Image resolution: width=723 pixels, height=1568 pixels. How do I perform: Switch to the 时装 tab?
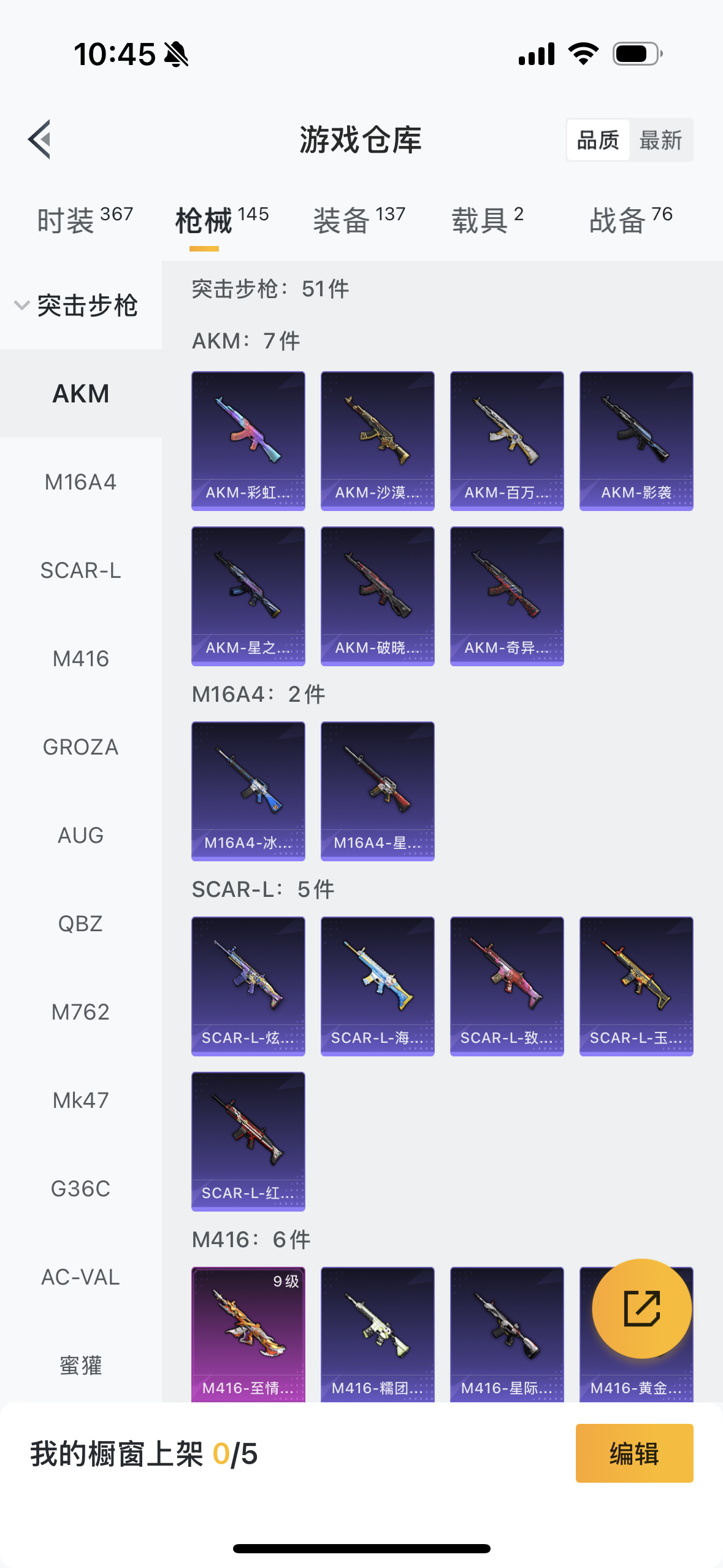85,220
